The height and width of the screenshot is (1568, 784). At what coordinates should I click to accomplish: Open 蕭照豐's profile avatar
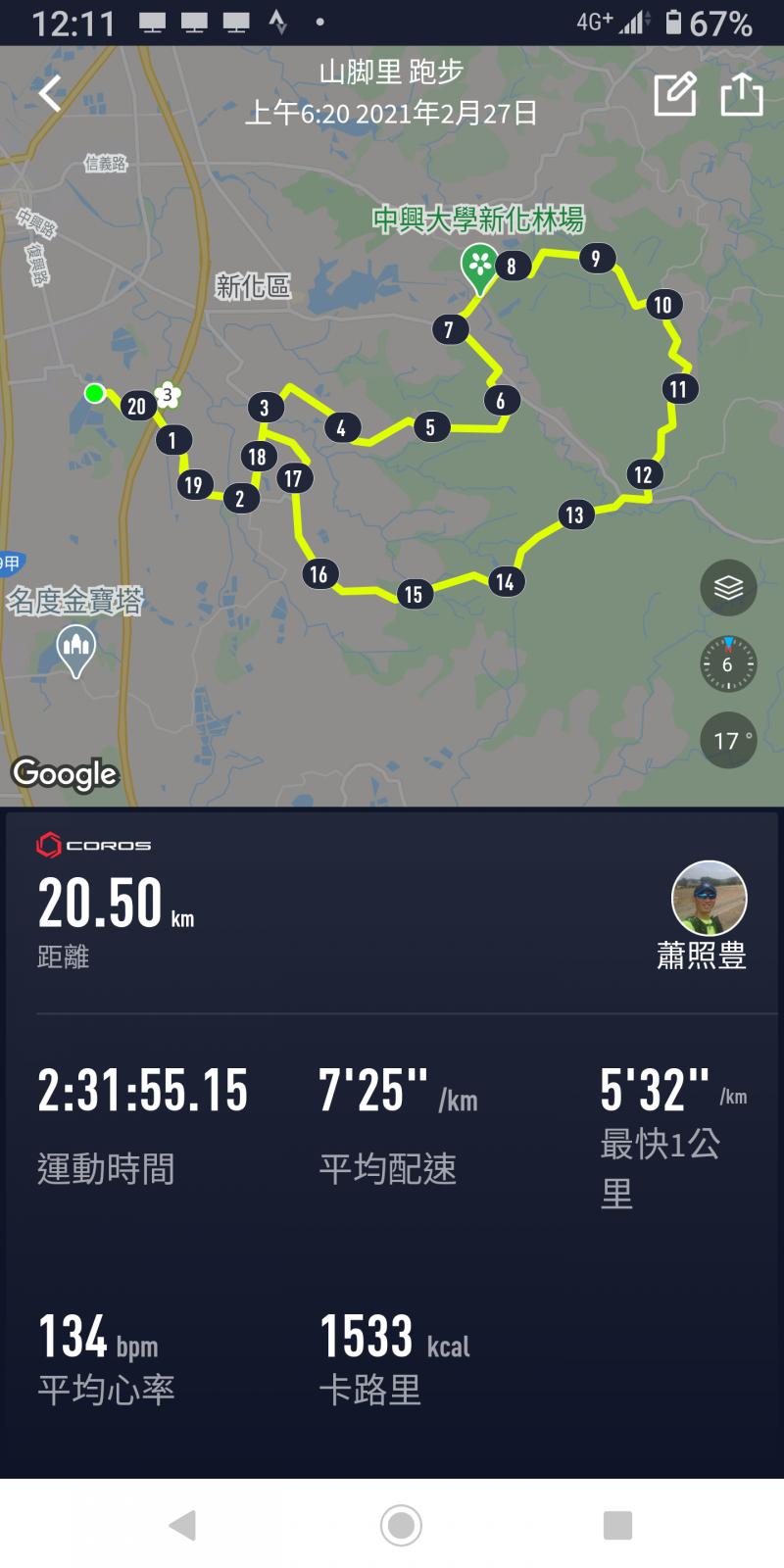pyautogui.click(x=709, y=899)
